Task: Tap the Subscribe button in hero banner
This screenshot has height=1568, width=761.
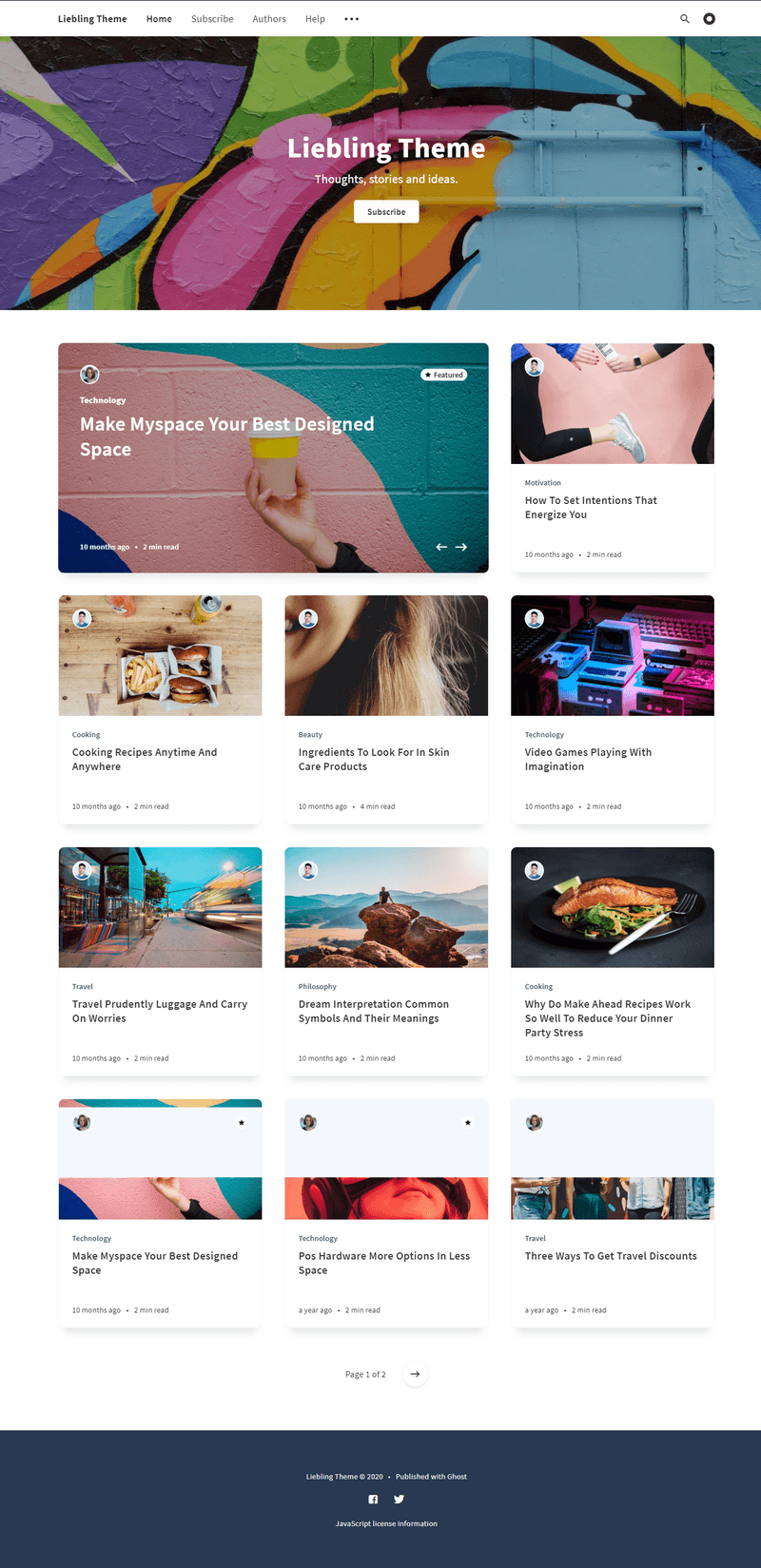Action: (386, 212)
